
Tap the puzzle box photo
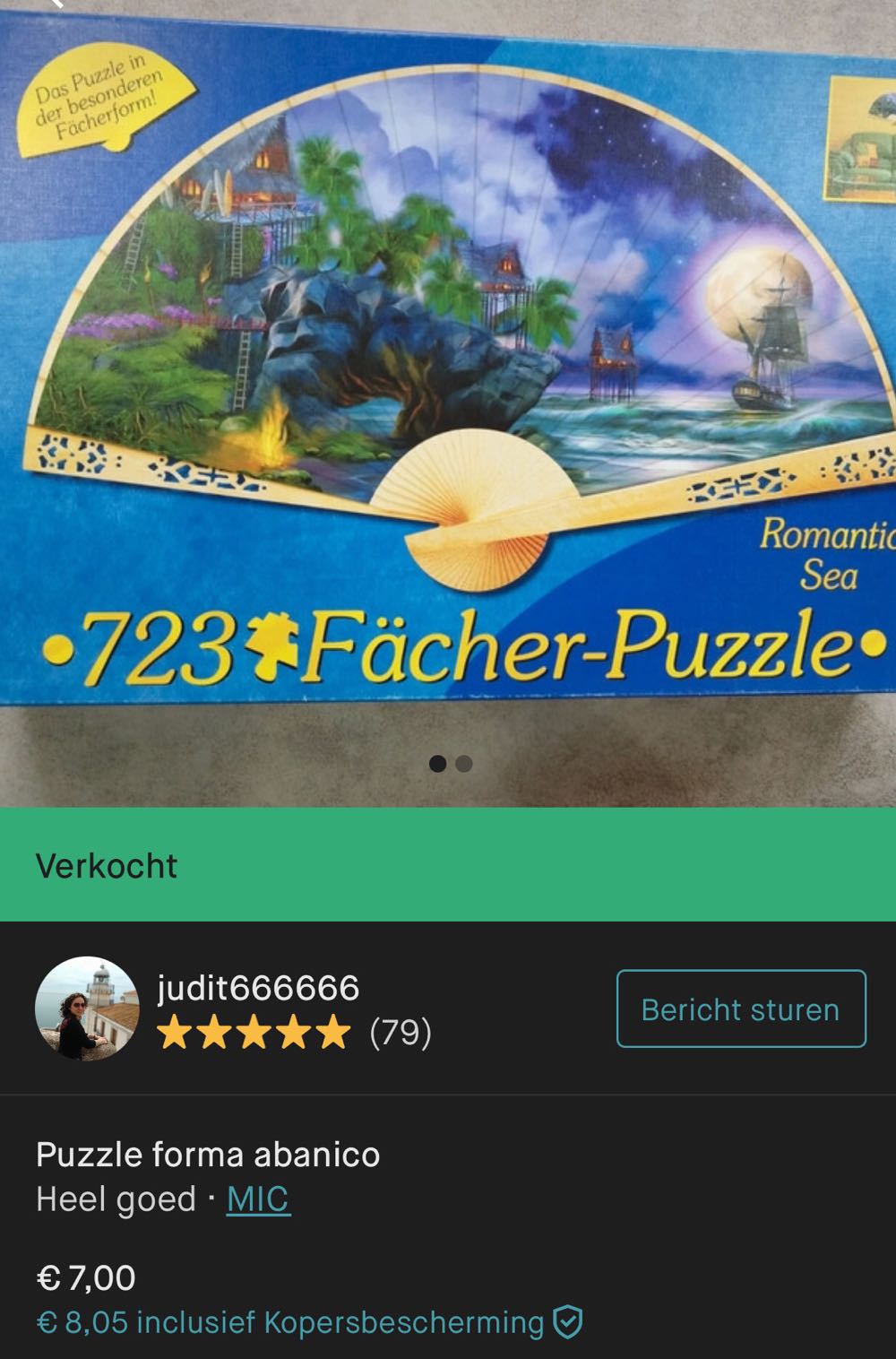(x=448, y=377)
